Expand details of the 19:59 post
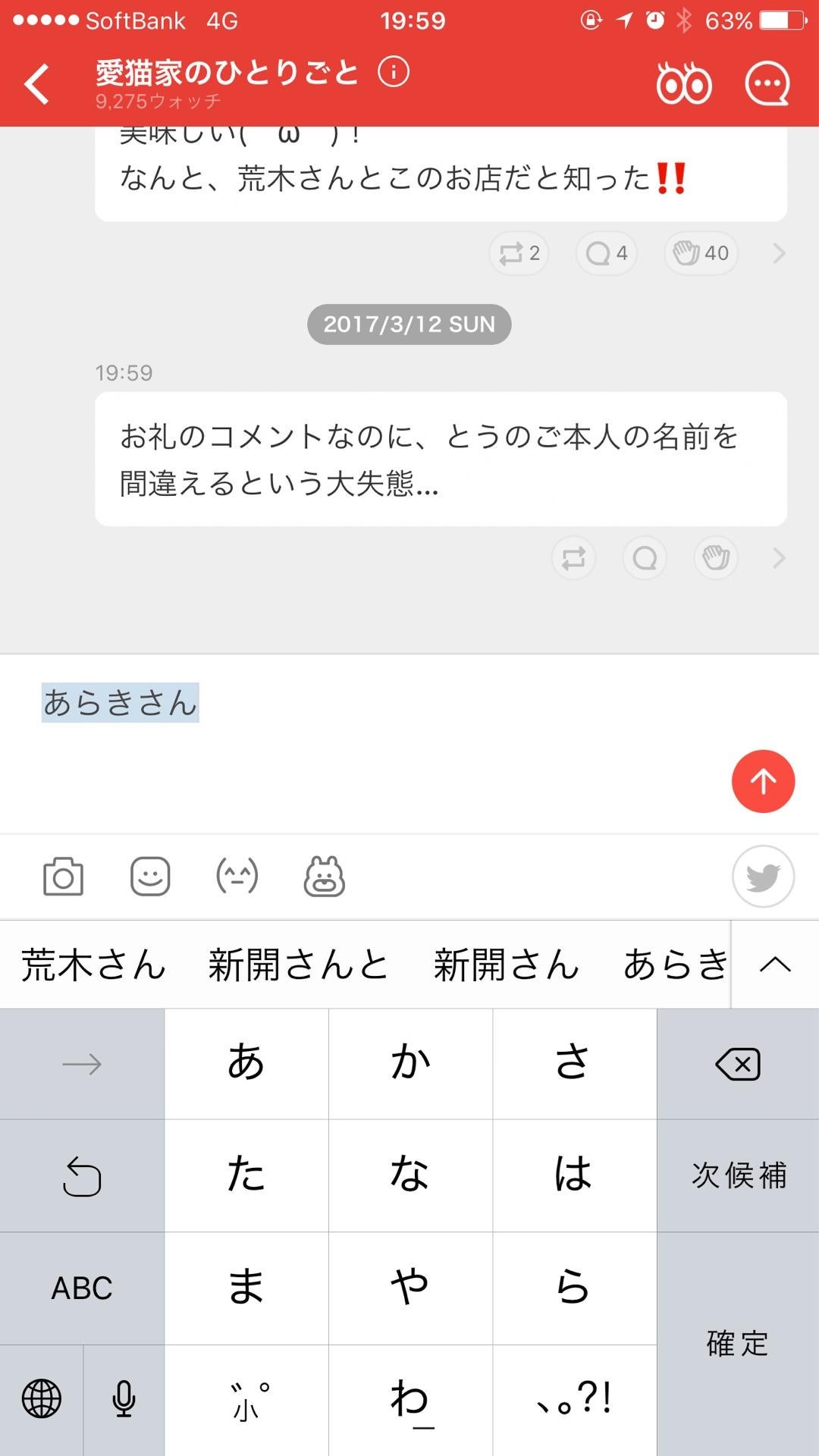819x1456 pixels. point(777,558)
